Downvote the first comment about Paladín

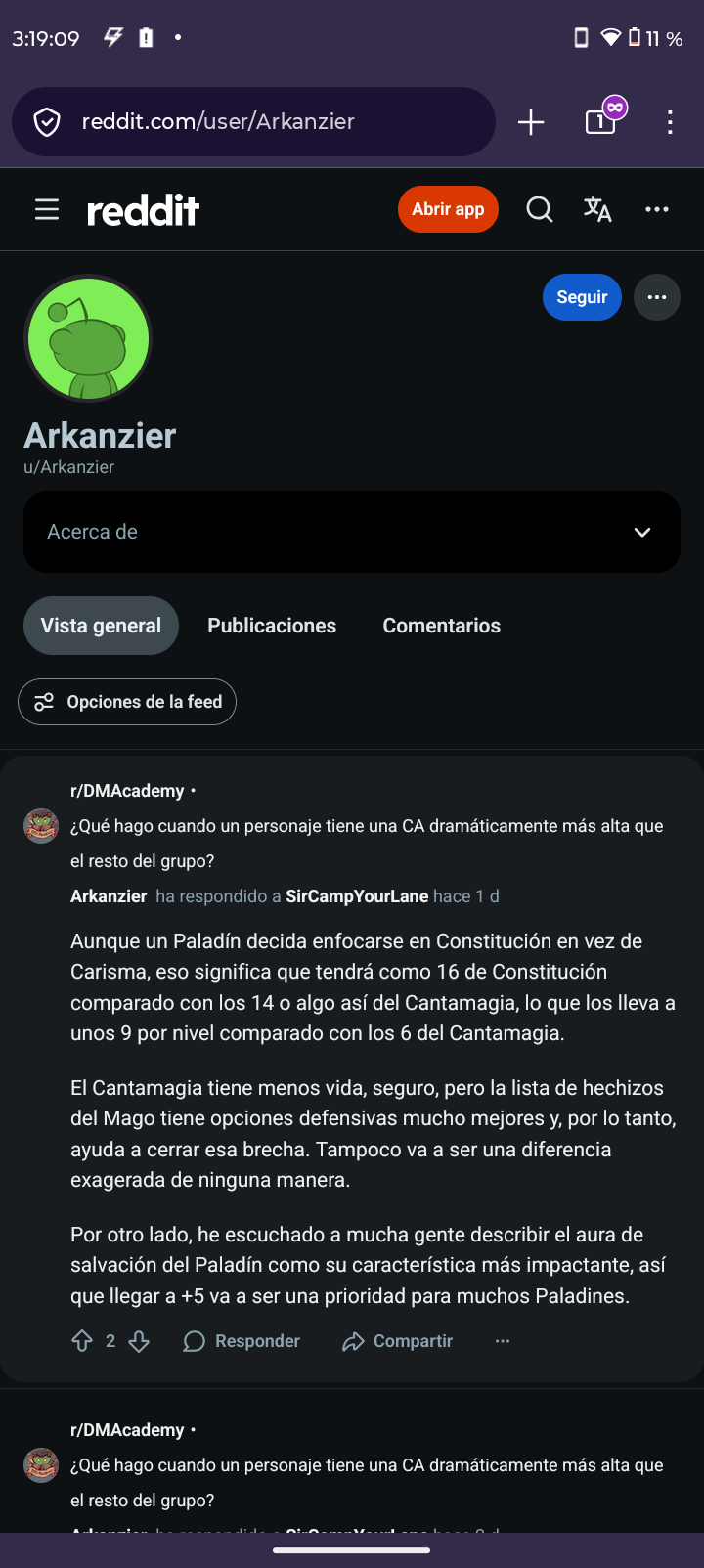[139, 1341]
